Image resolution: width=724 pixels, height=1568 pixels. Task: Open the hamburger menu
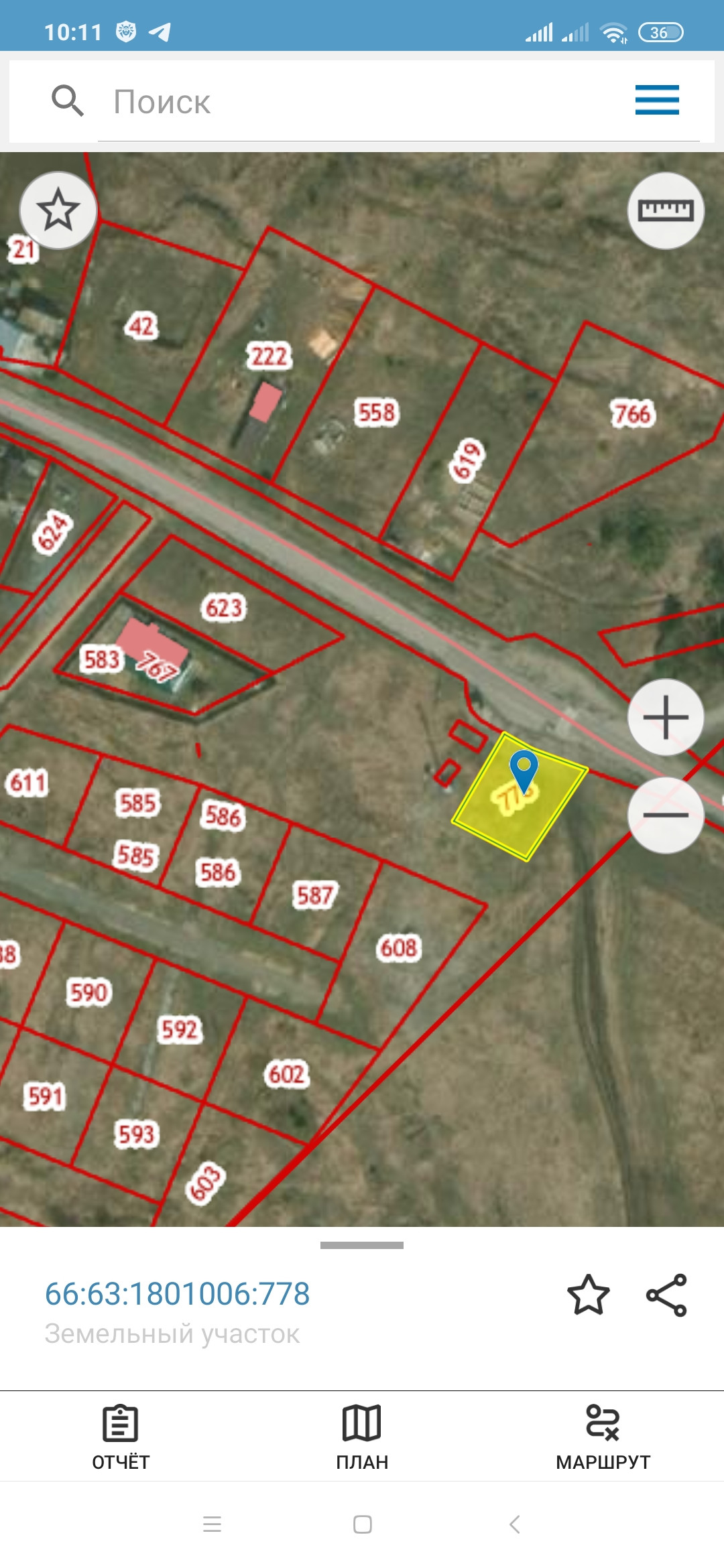pos(656,101)
